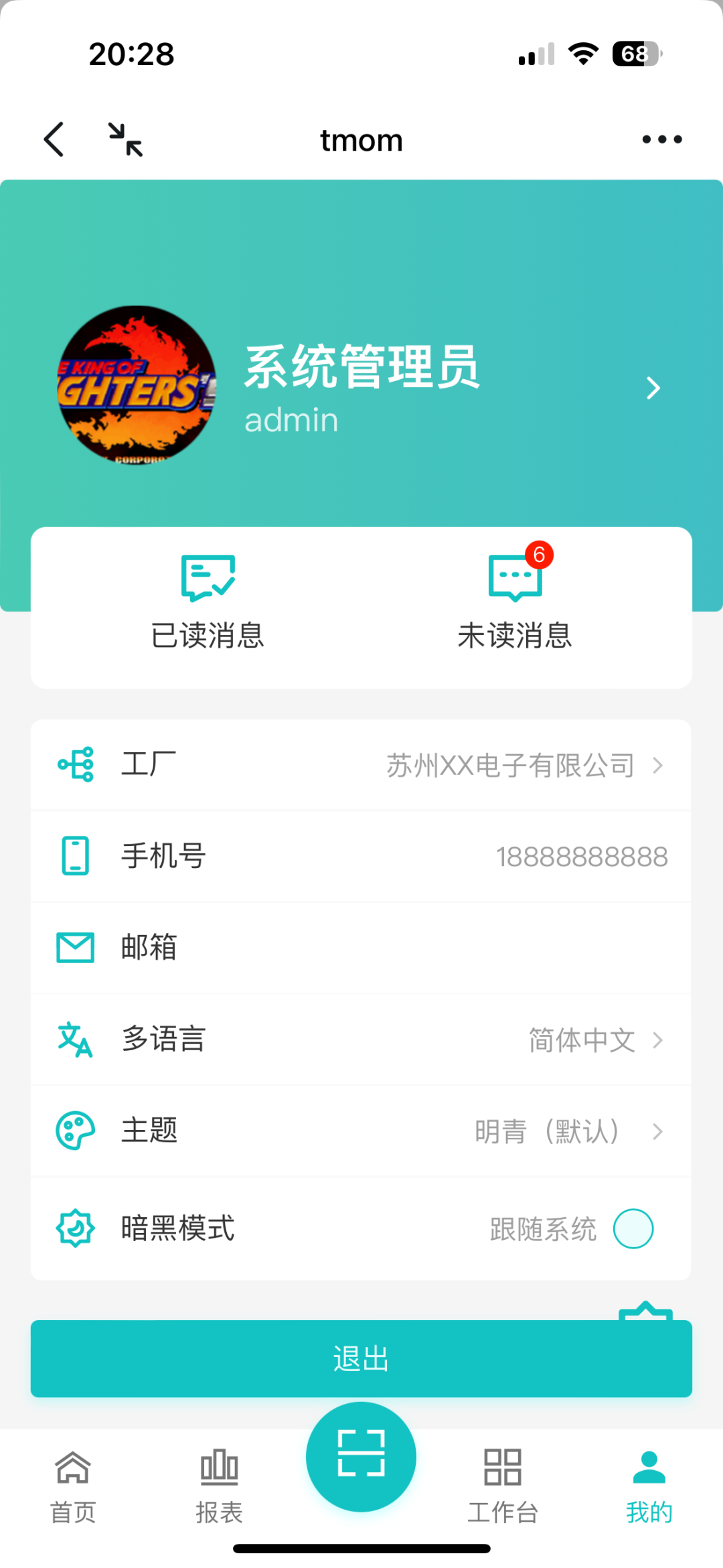Open the 系统管理员 profile details
Image resolution: width=723 pixels, height=1568 pixels.
[x=361, y=387]
